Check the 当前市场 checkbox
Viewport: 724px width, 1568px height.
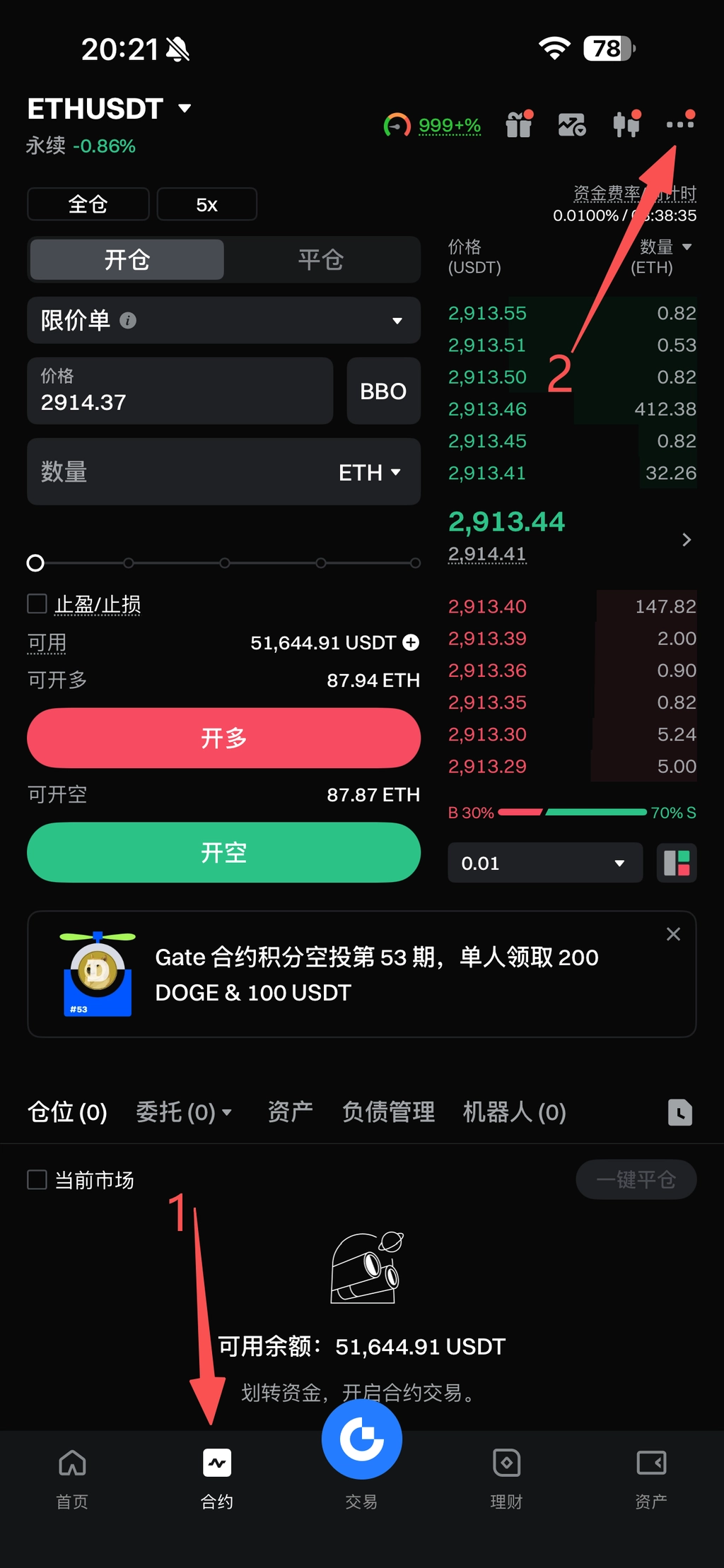click(37, 1179)
